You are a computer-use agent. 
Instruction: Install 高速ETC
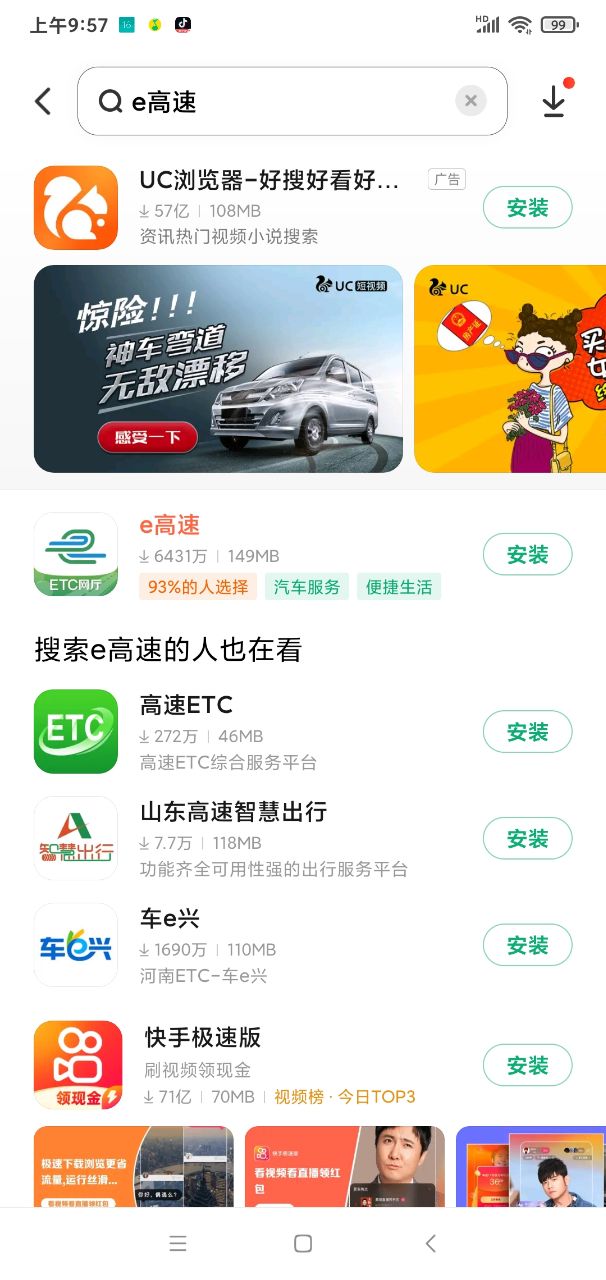[527, 732]
